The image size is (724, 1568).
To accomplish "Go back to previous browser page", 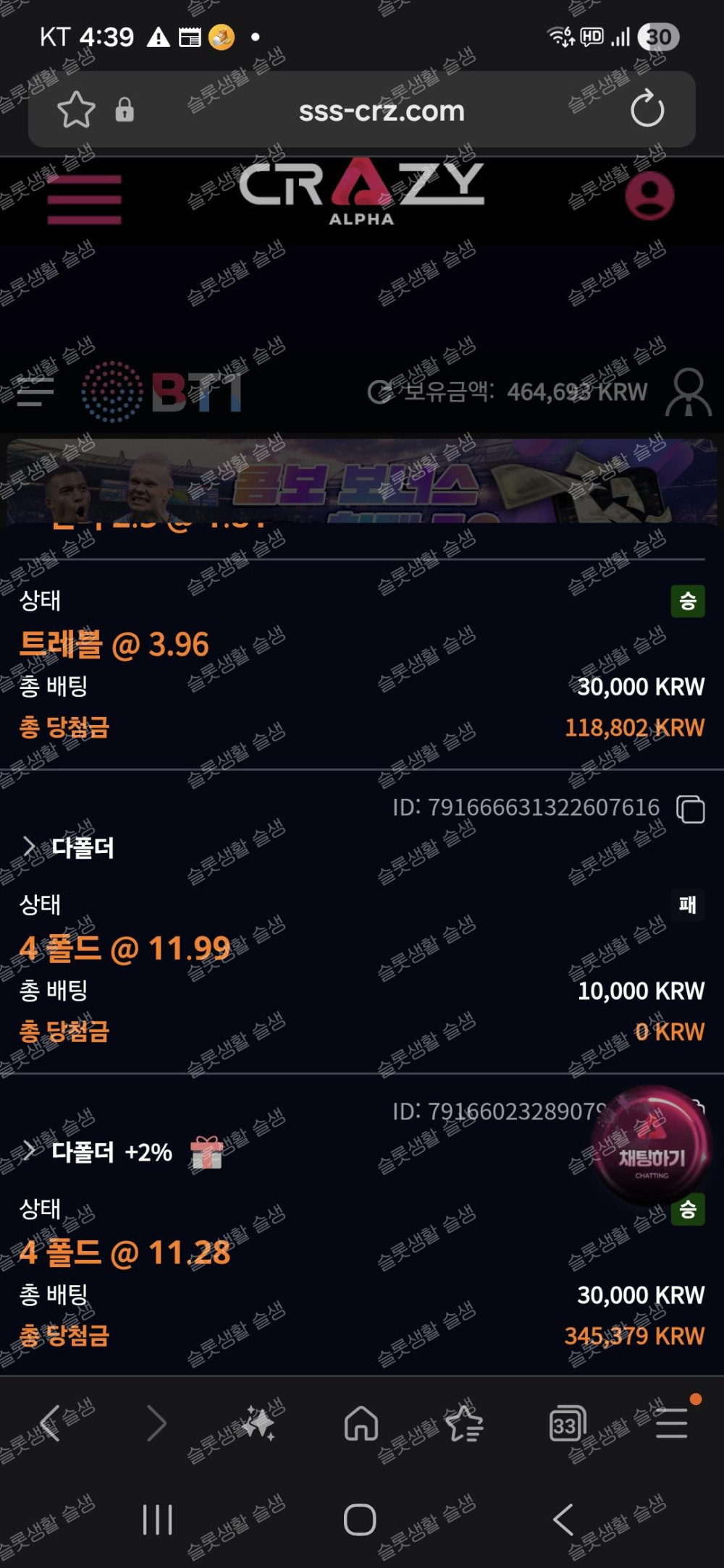I will [51, 1424].
